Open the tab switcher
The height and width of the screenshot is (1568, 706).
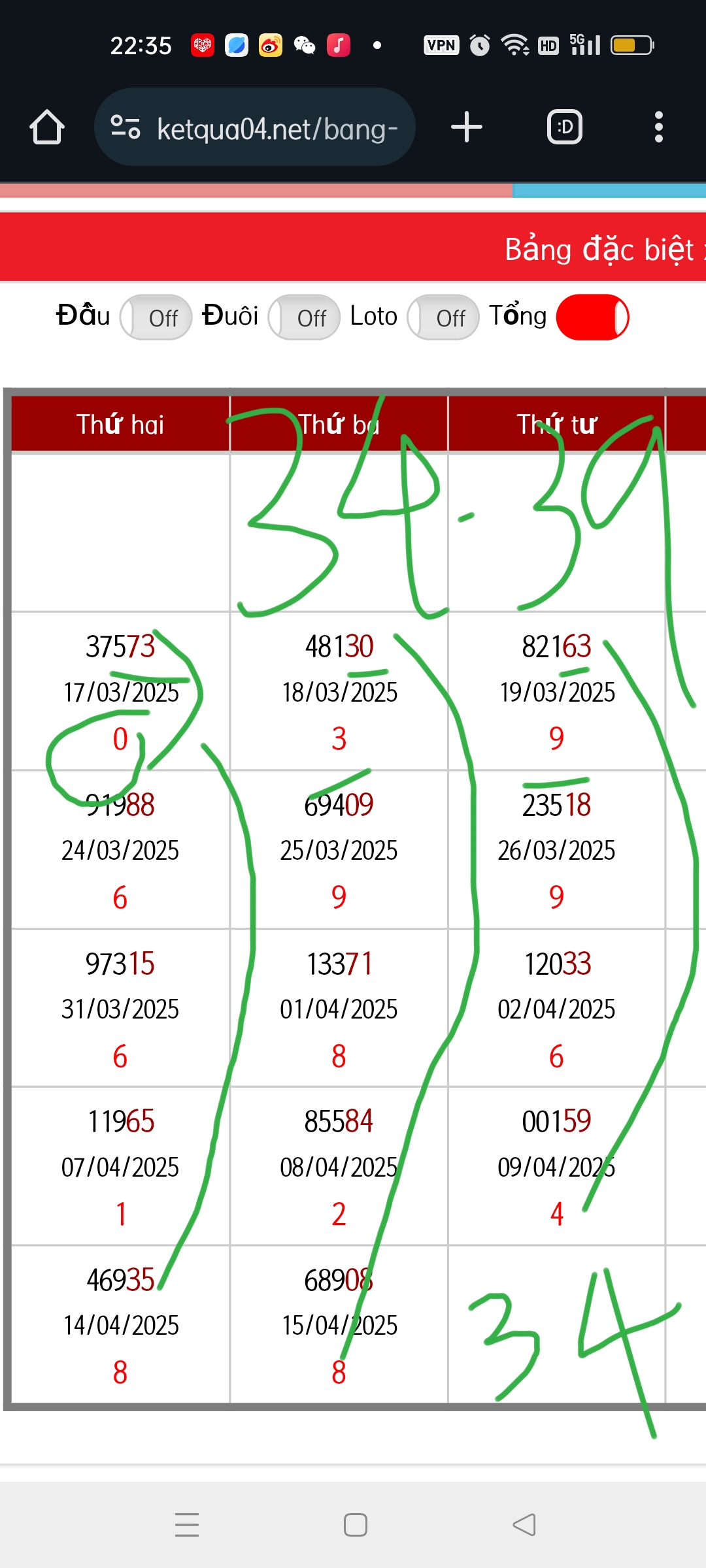565,127
